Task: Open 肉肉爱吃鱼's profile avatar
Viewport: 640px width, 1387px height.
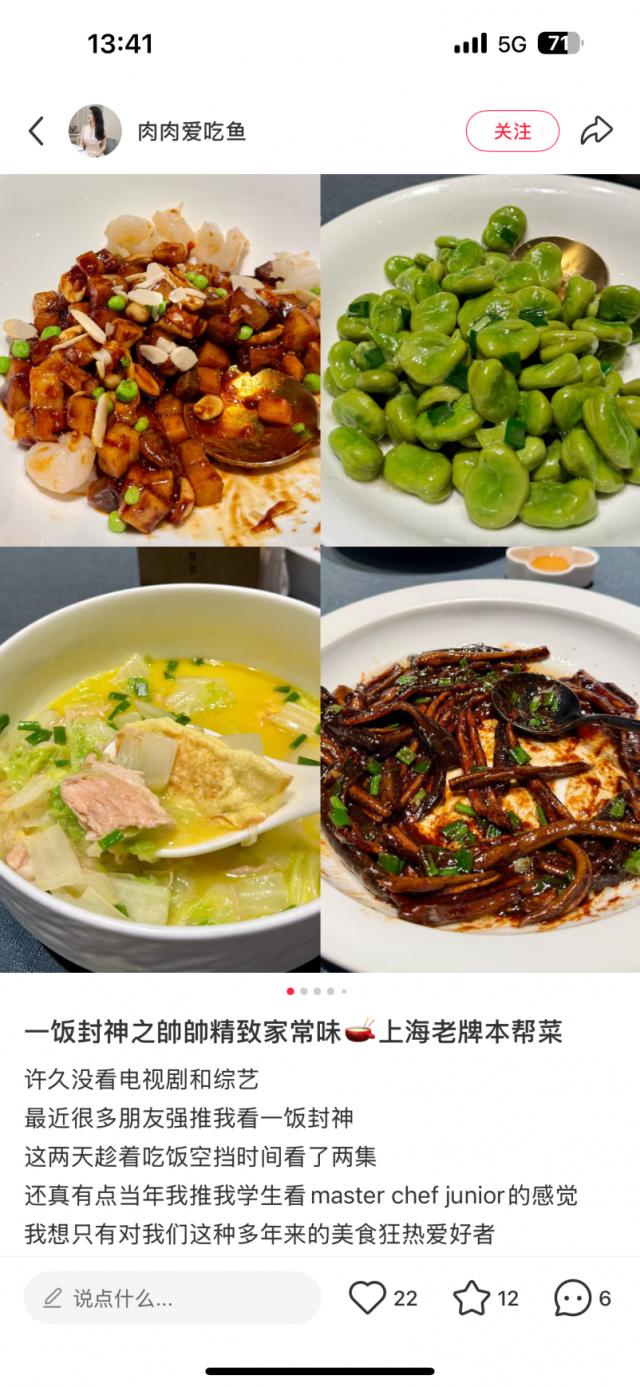Action: (x=95, y=131)
